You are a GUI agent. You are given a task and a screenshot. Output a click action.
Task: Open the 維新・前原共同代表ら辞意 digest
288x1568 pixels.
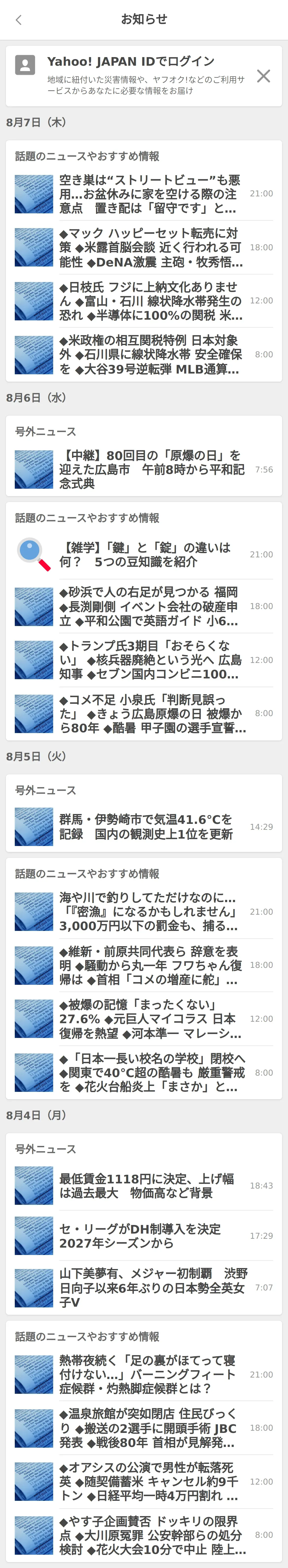point(149,965)
